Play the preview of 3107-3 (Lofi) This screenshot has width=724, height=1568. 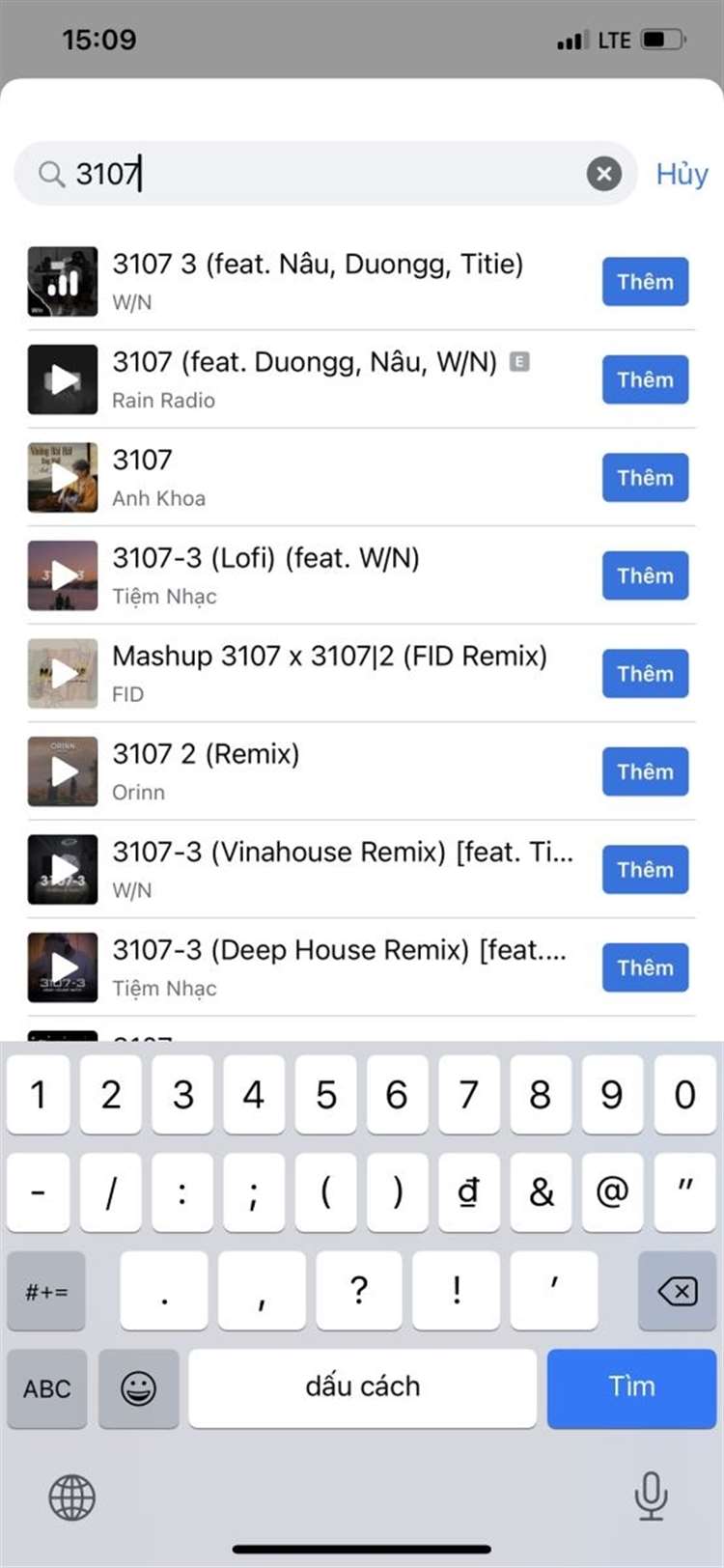pyautogui.click(x=63, y=575)
